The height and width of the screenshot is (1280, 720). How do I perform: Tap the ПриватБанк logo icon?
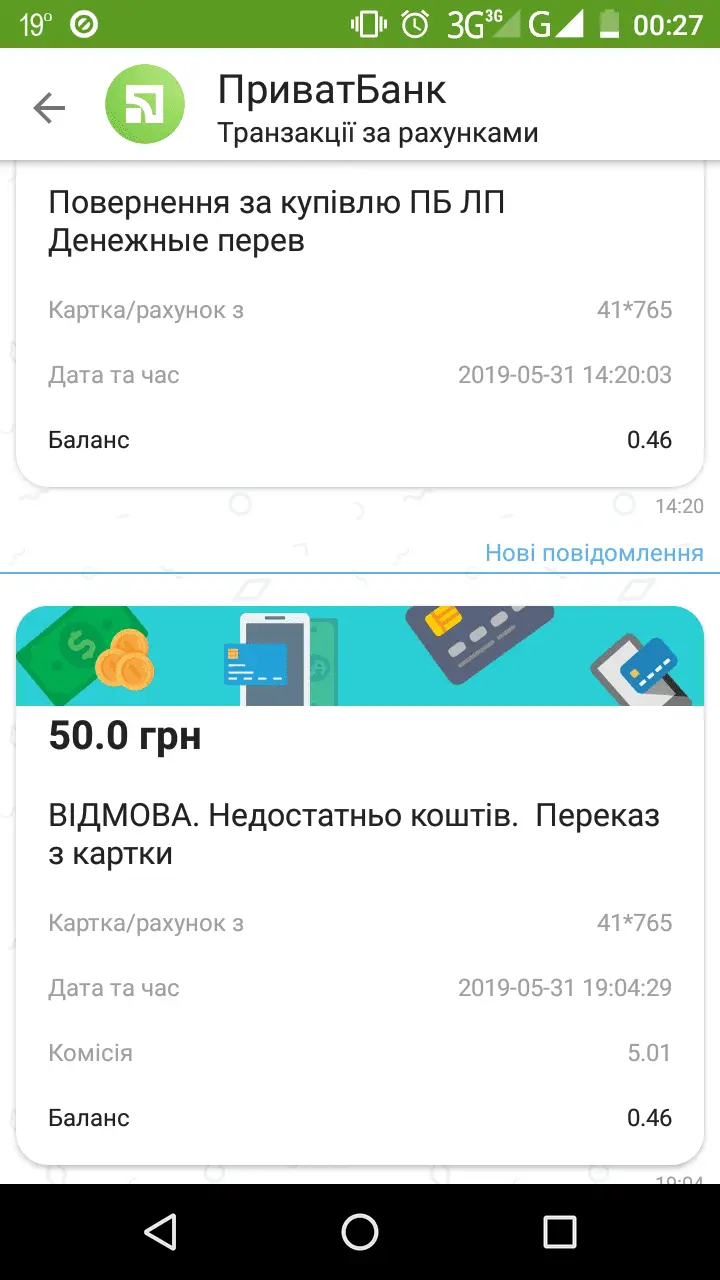(145, 103)
